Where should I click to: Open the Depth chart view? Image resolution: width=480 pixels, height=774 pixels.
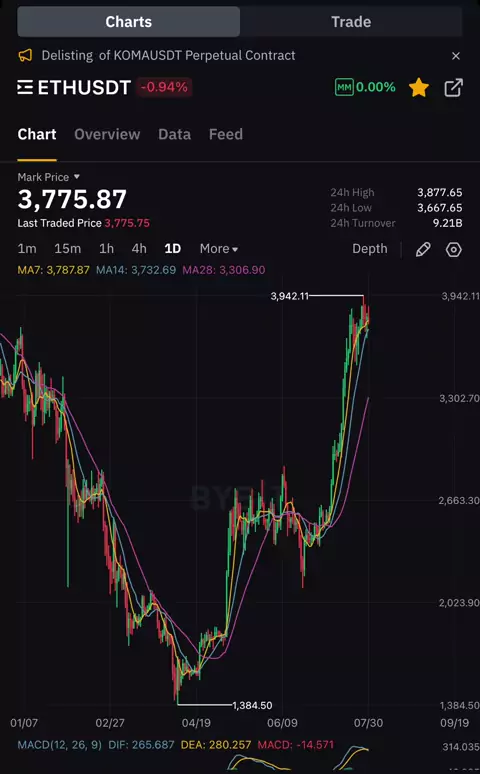(369, 249)
